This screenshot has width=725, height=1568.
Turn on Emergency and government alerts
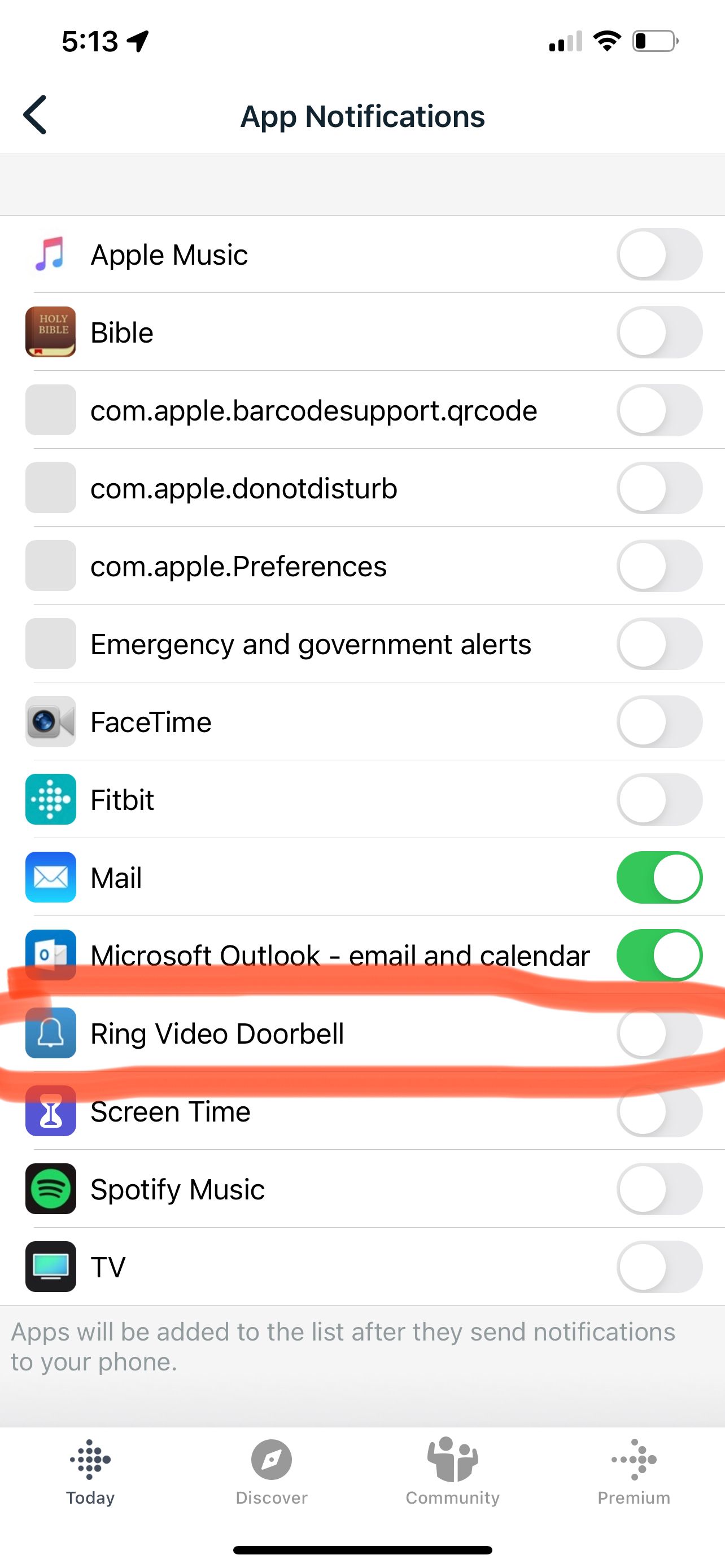(x=660, y=644)
